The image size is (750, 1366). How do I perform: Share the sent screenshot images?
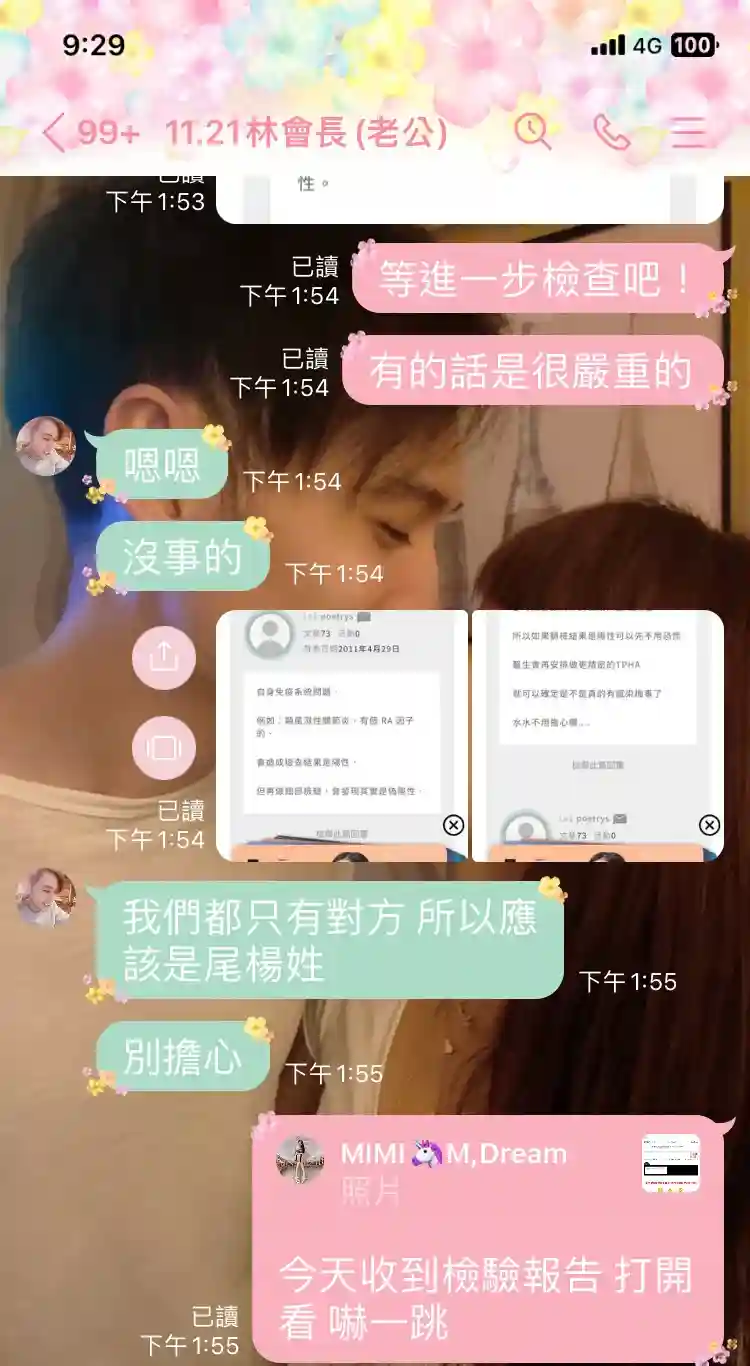tap(163, 657)
